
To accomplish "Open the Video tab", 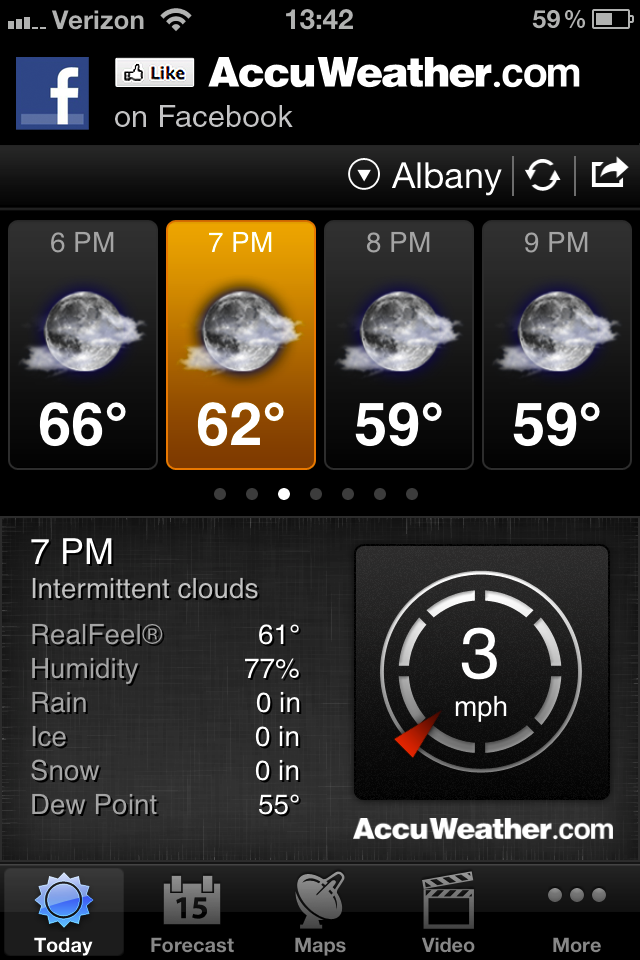I will (448, 913).
